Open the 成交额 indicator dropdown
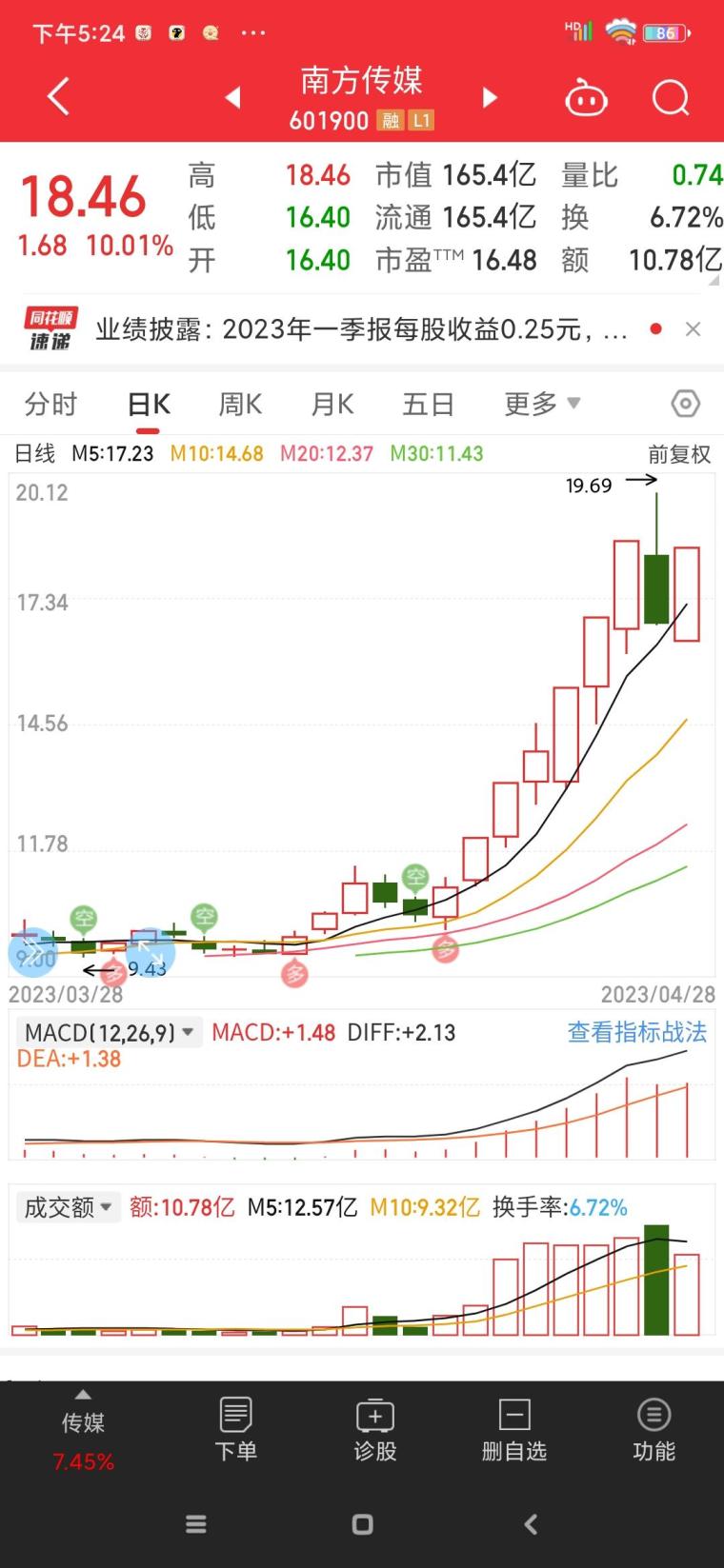 69,1207
